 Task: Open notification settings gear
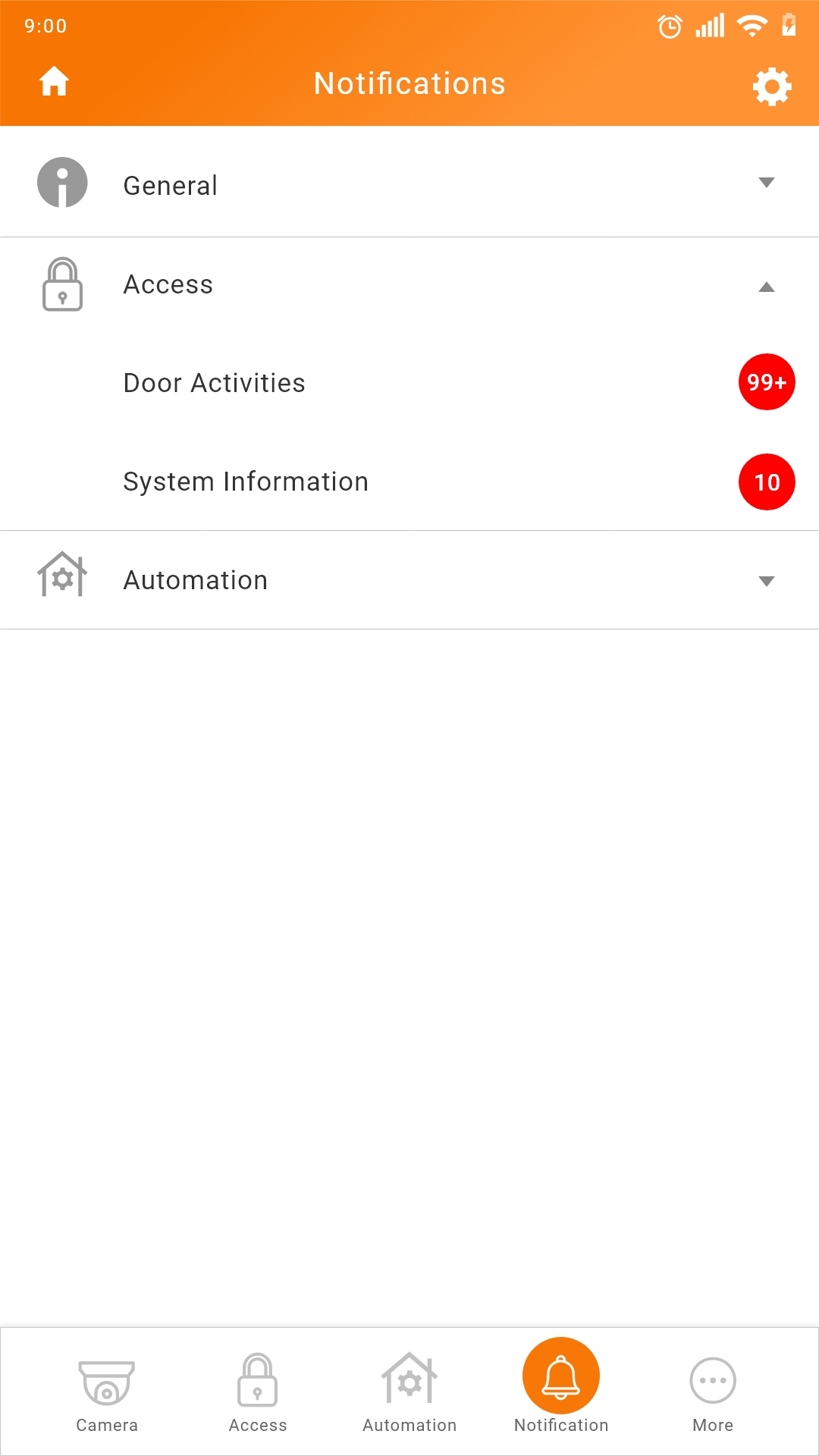coord(772,86)
